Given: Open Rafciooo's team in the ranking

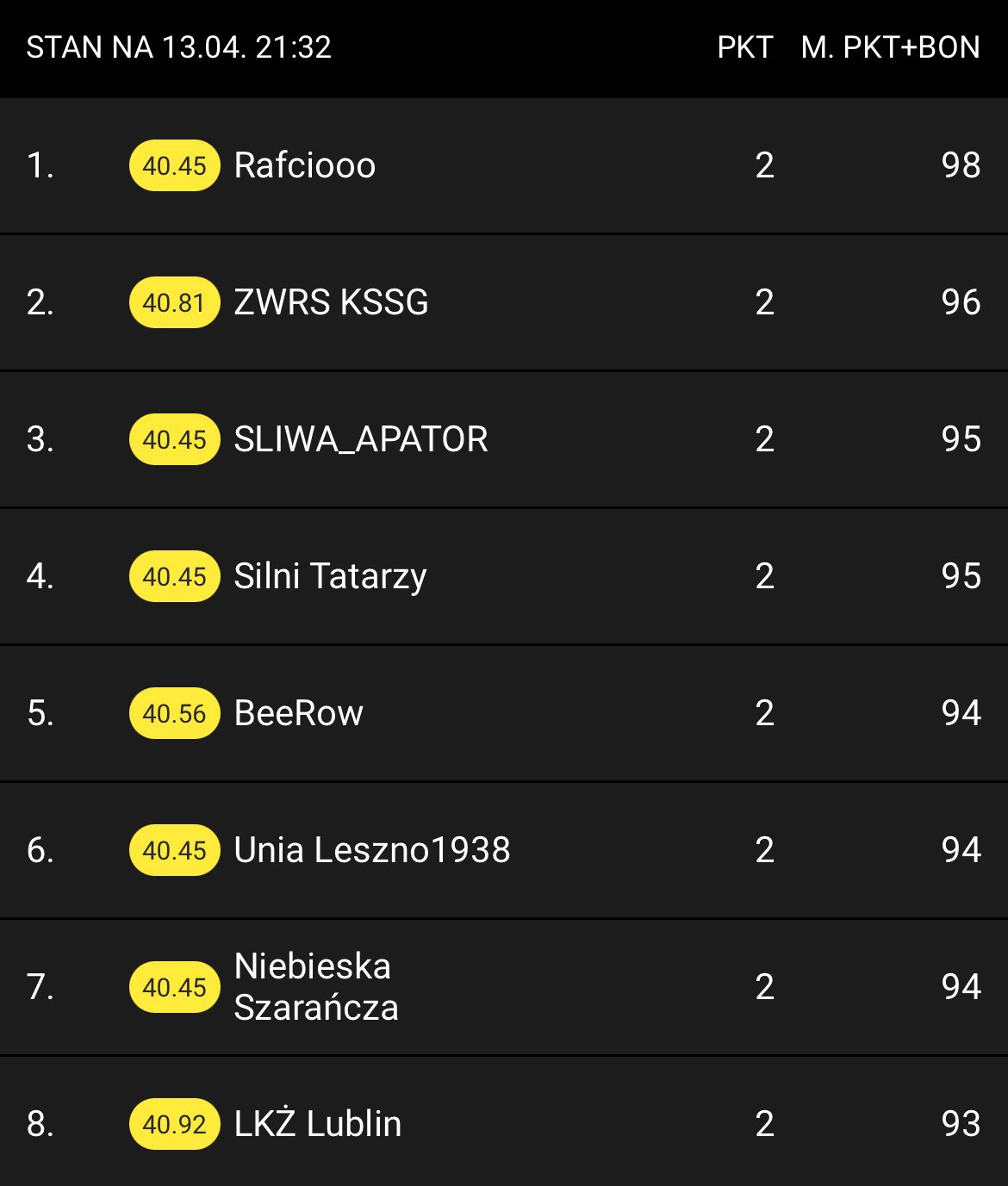Looking at the screenshot, I should (504, 165).
